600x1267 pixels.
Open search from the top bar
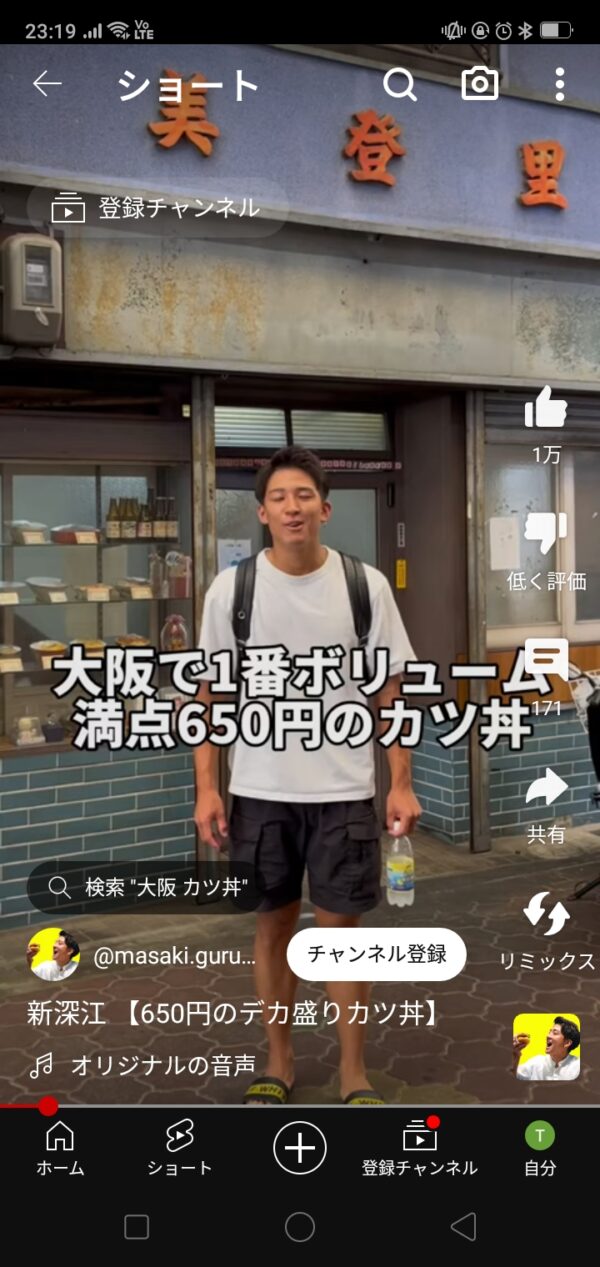400,85
